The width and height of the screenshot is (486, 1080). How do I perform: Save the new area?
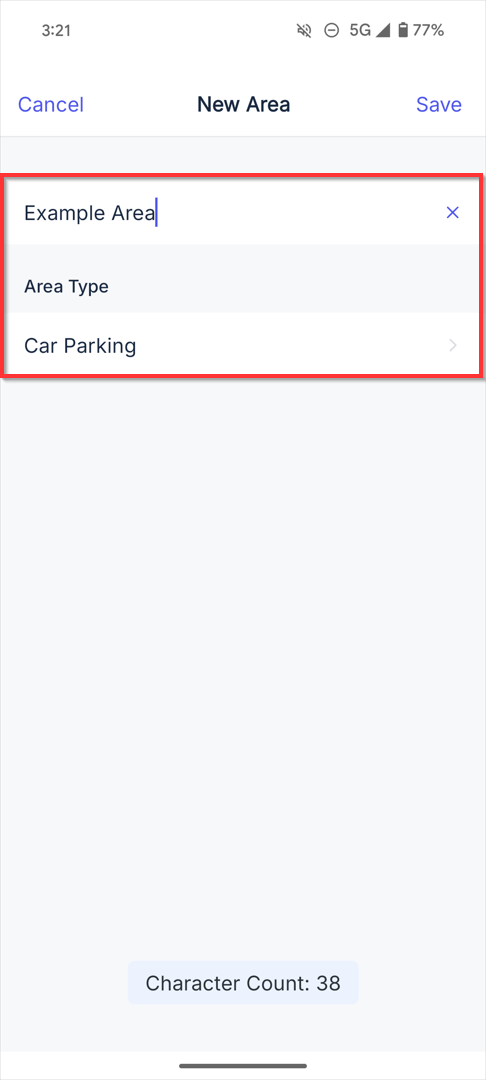pyautogui.click(x=439, y=105)
